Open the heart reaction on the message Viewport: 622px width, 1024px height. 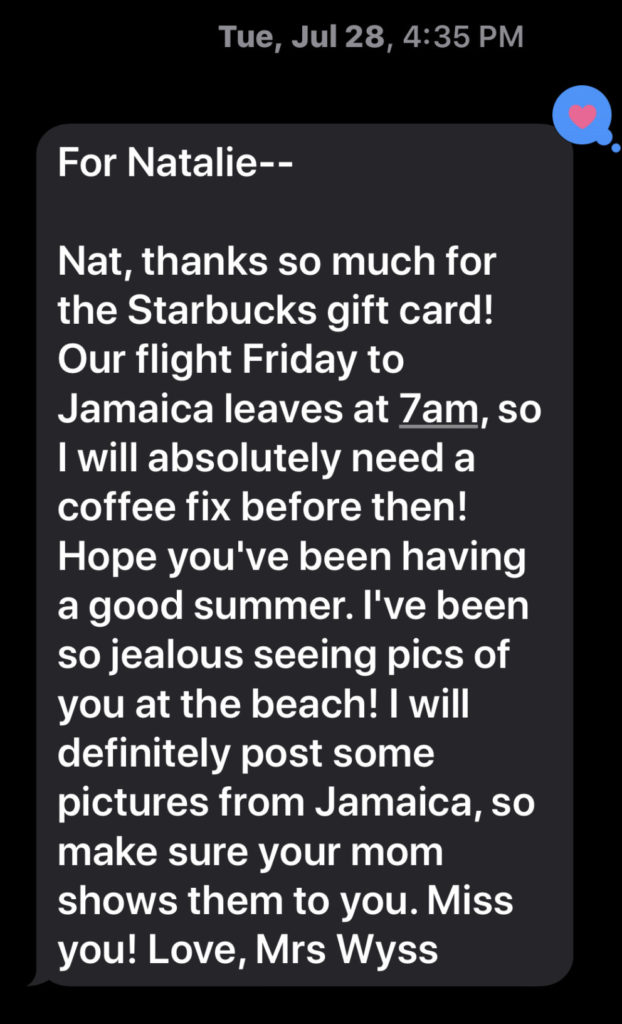(x=581, y=116)
